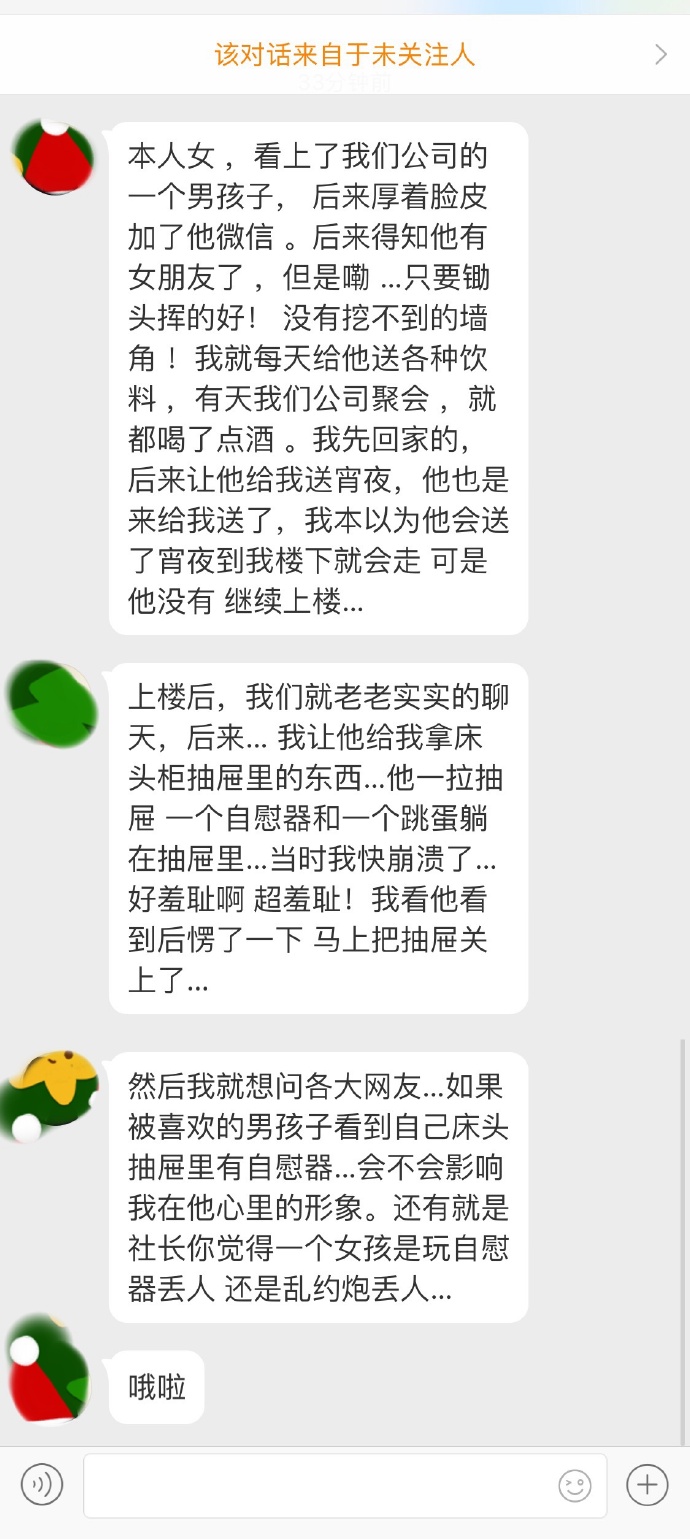Open avatar next to 本人女 message
Image resolution: width=690 pixels, height=1539 pixels.
[52, 158]
